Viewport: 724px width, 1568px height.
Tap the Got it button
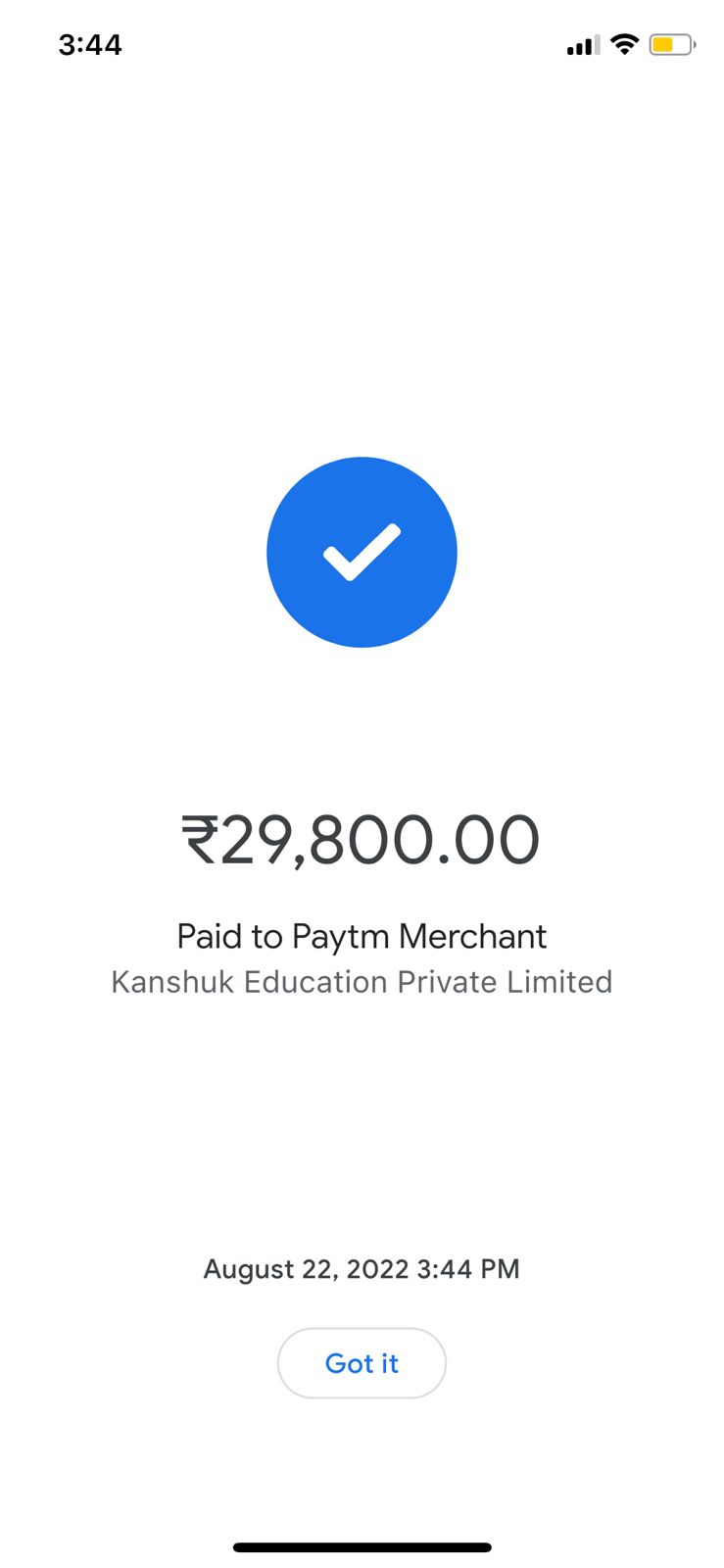tap(362, 1362)
